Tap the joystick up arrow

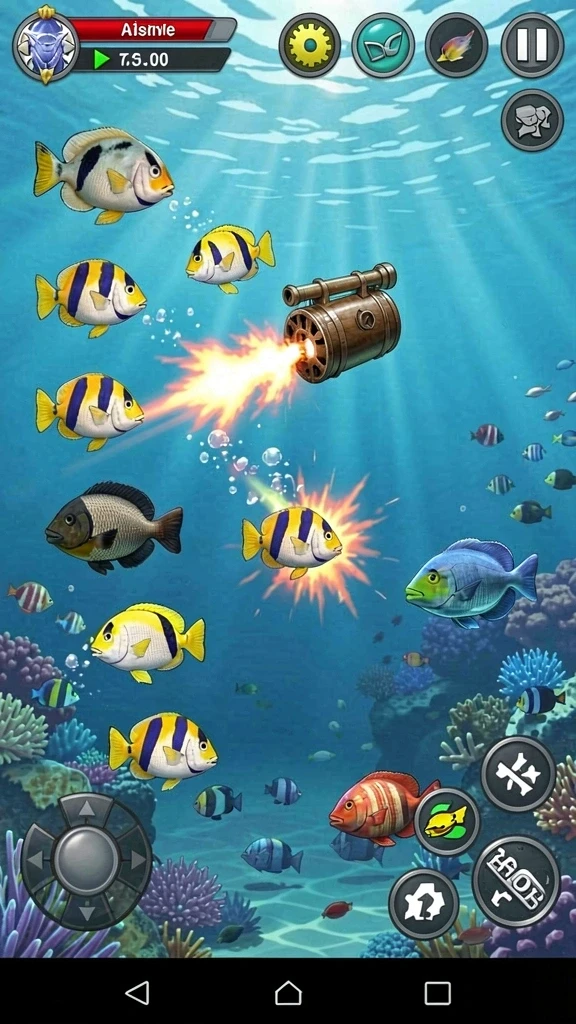[x=87, y=810]
